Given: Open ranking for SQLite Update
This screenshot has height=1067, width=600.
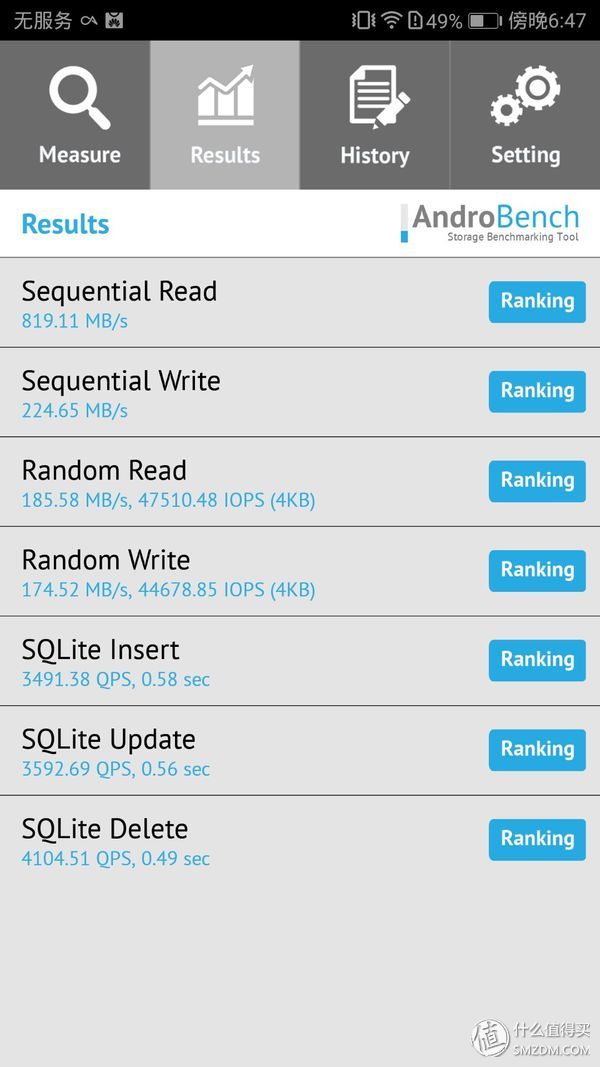Looking at the screenshot, I should tap(537, 749).
